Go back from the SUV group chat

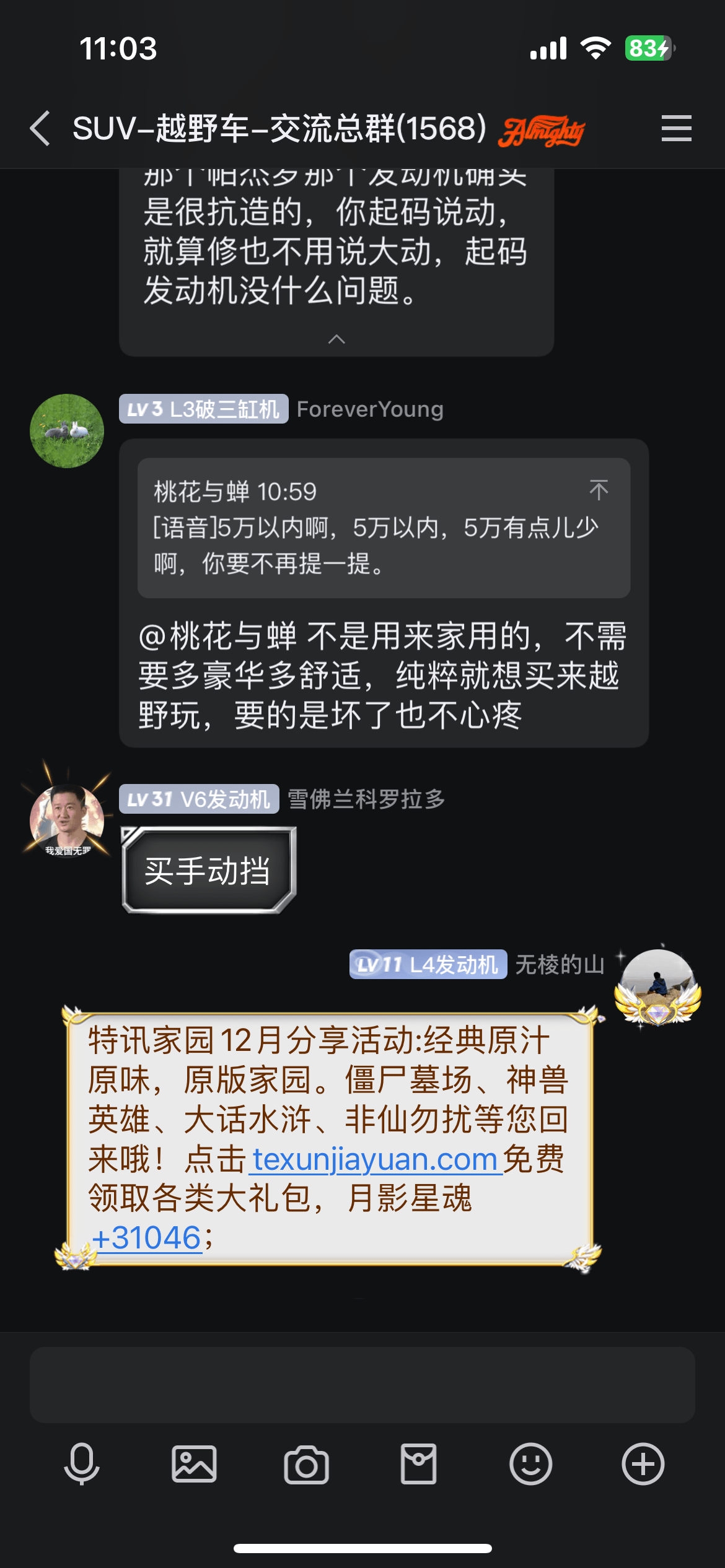(x=41, y=129)
